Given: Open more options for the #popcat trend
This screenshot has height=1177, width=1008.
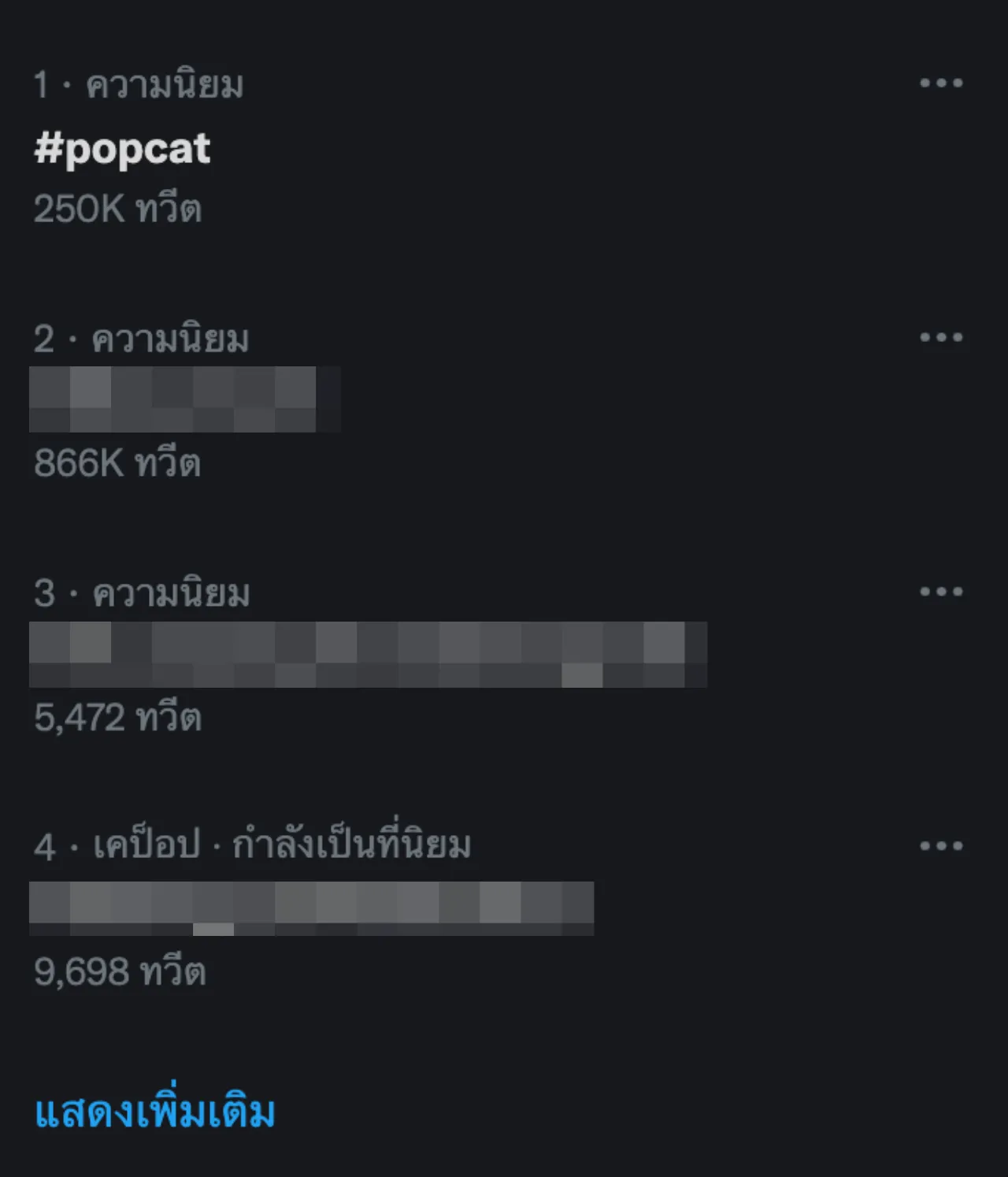Looking at the screenshot, I should click(x=941, y=83).
